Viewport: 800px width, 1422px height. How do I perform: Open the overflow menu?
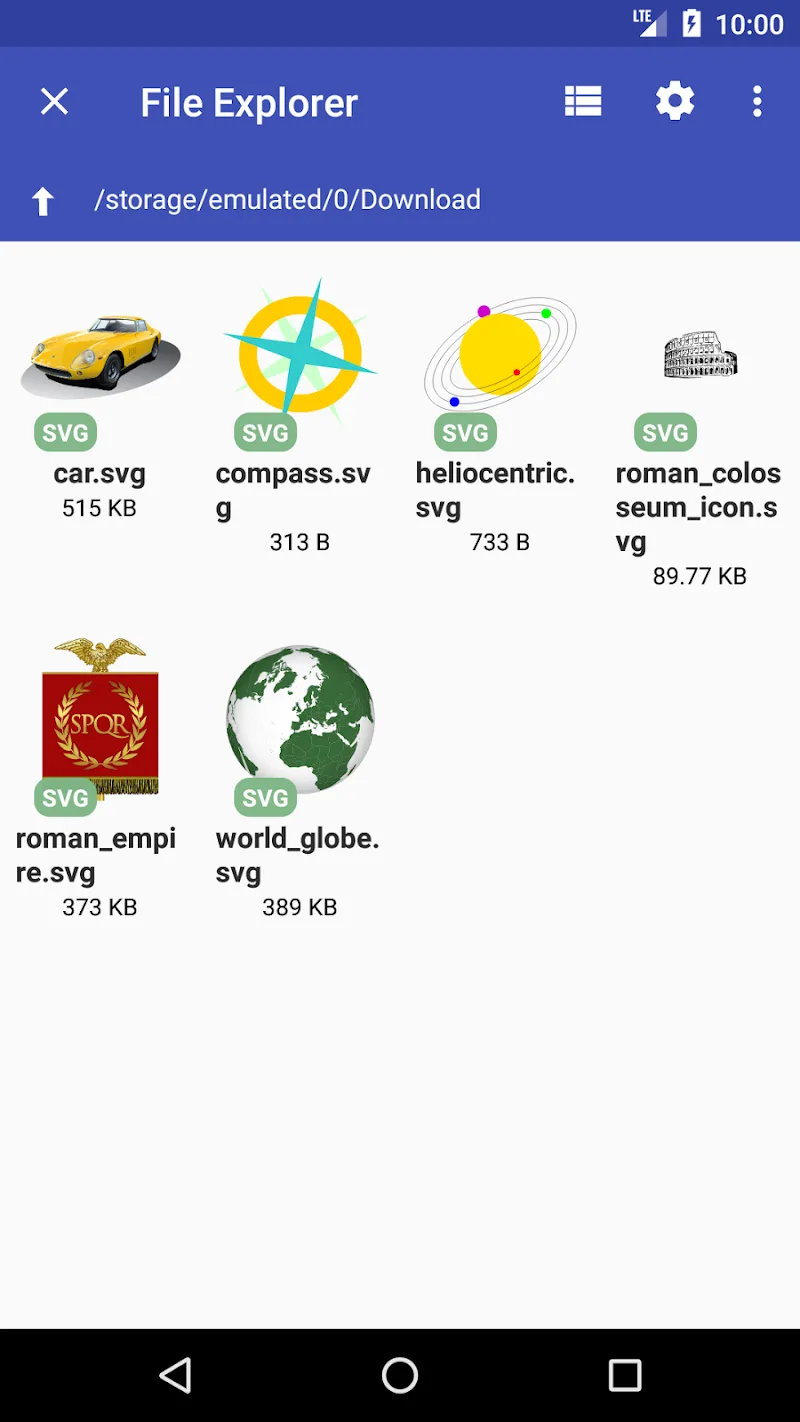(x=757, y=102)
